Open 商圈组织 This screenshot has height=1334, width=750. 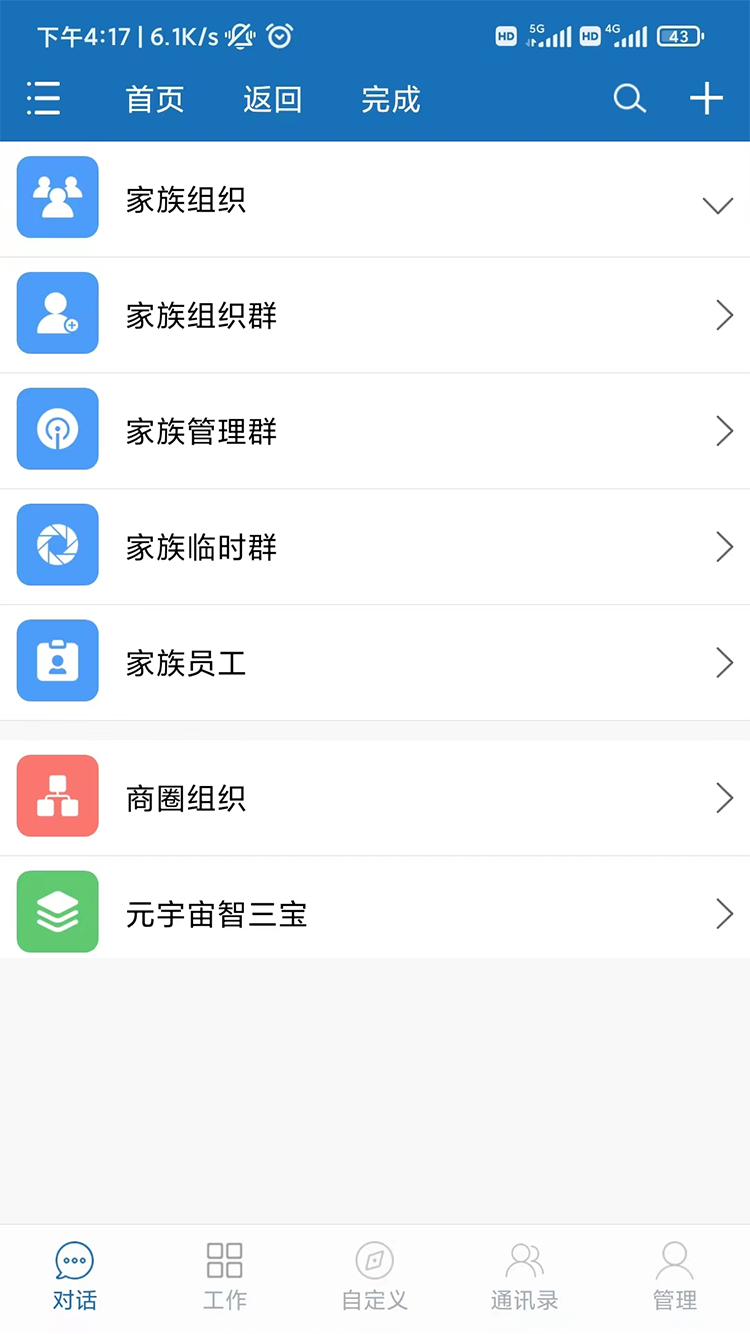(375, 798)
